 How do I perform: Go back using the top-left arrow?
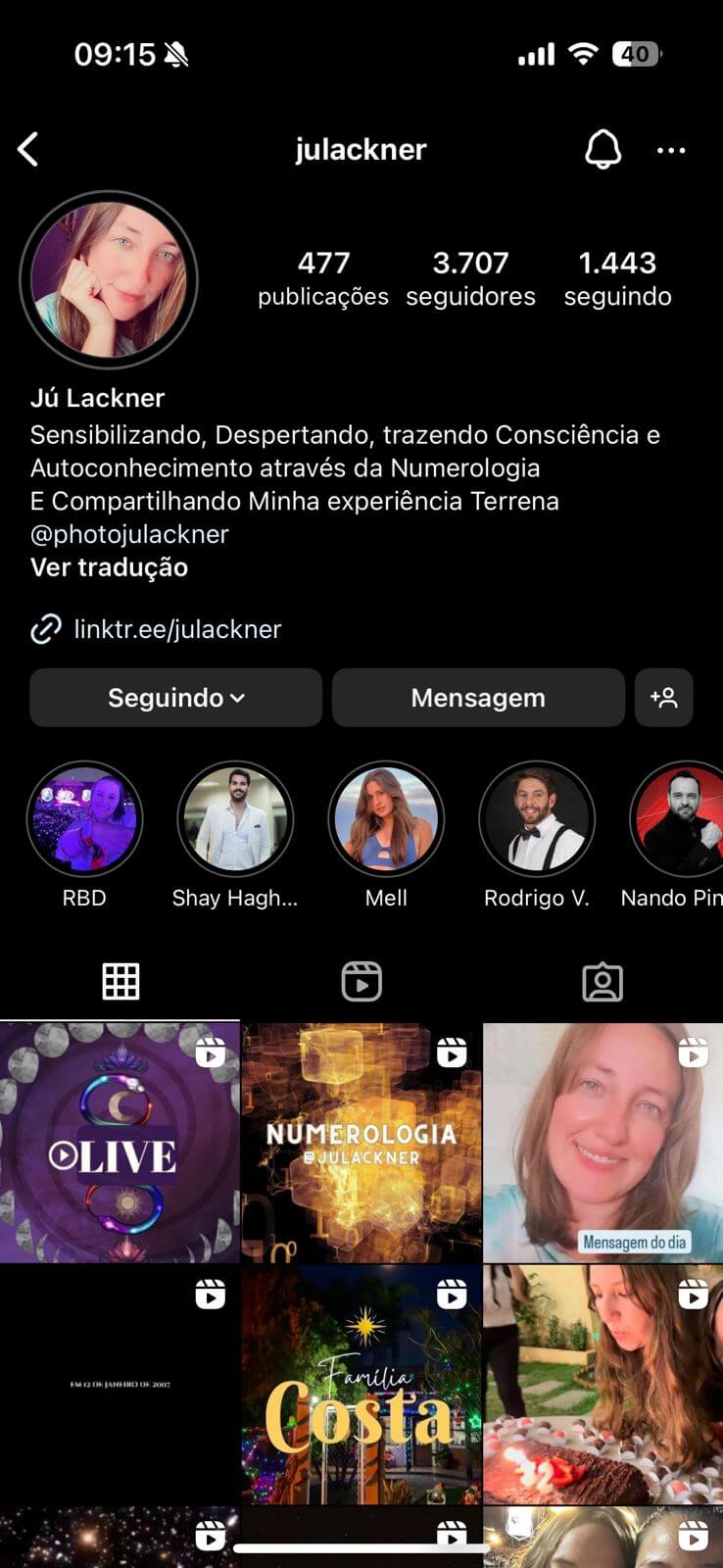pyautogui.click(x=28, y=150)
